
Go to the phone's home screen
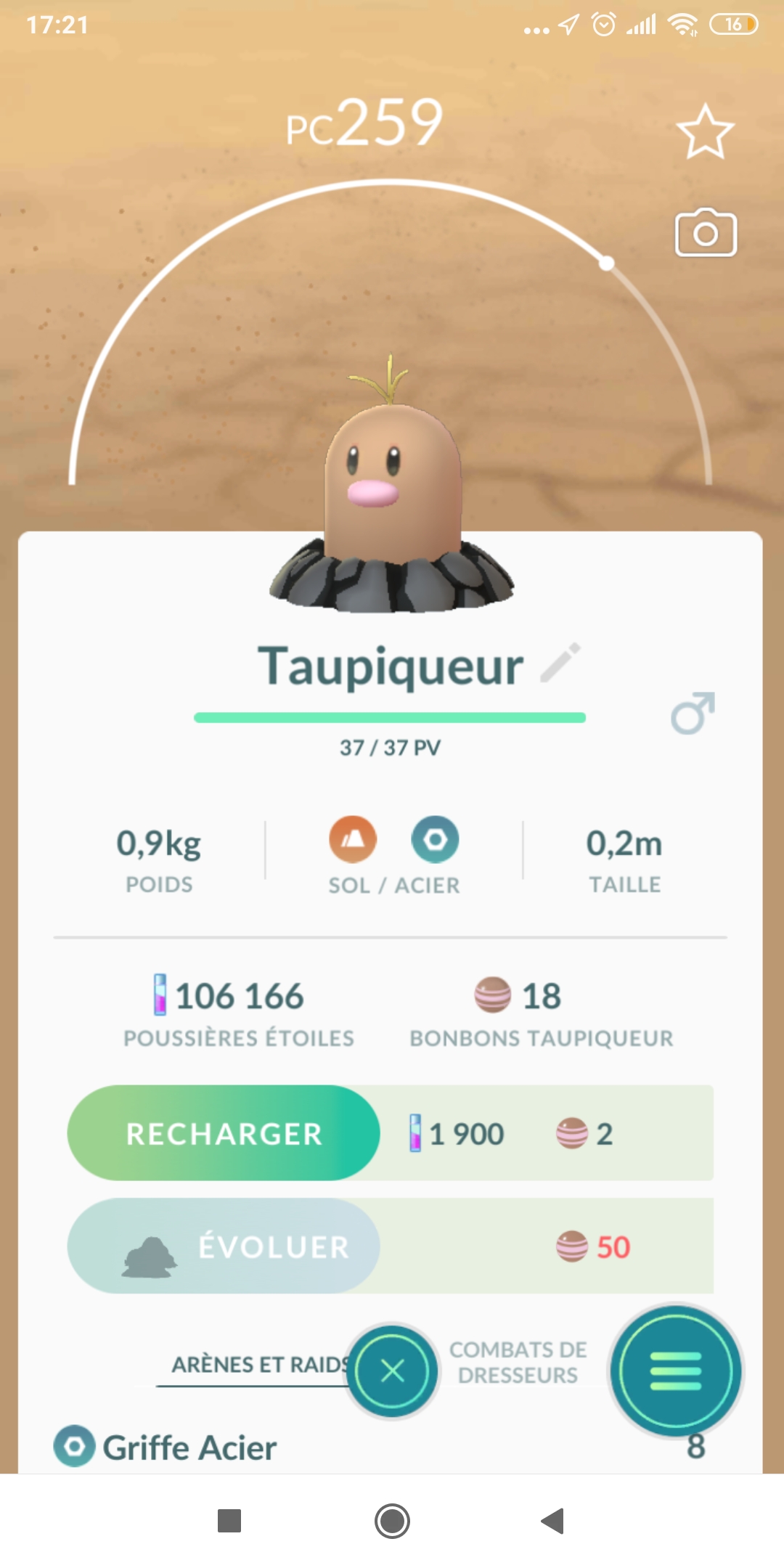pyautogui.click(x=392, y=1520)
